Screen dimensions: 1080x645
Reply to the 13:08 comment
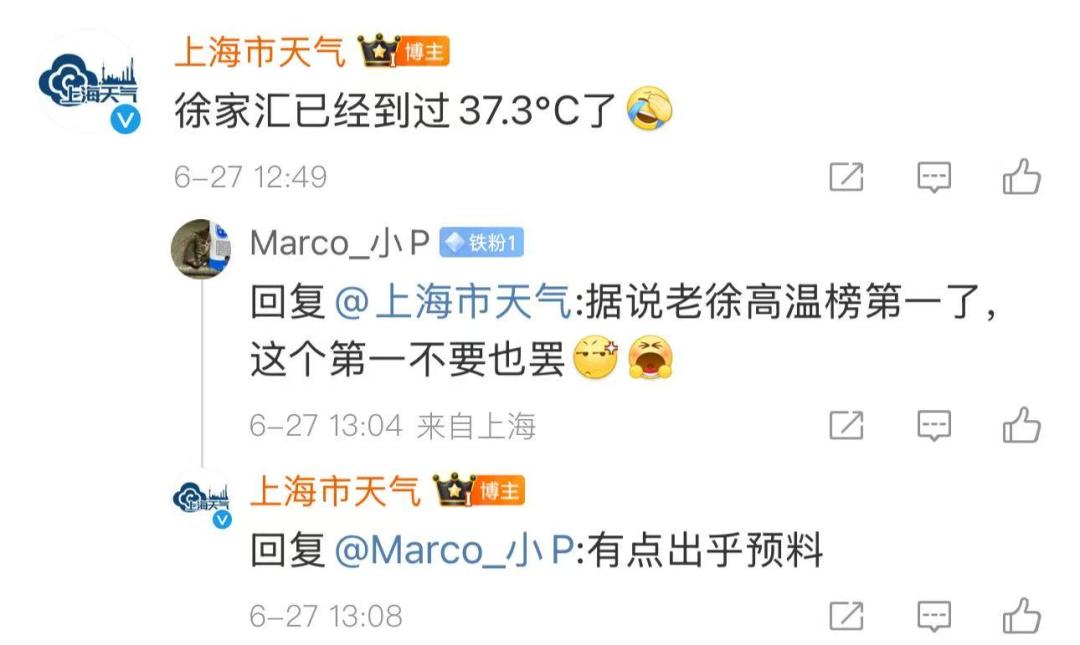(x=934, y=614)
